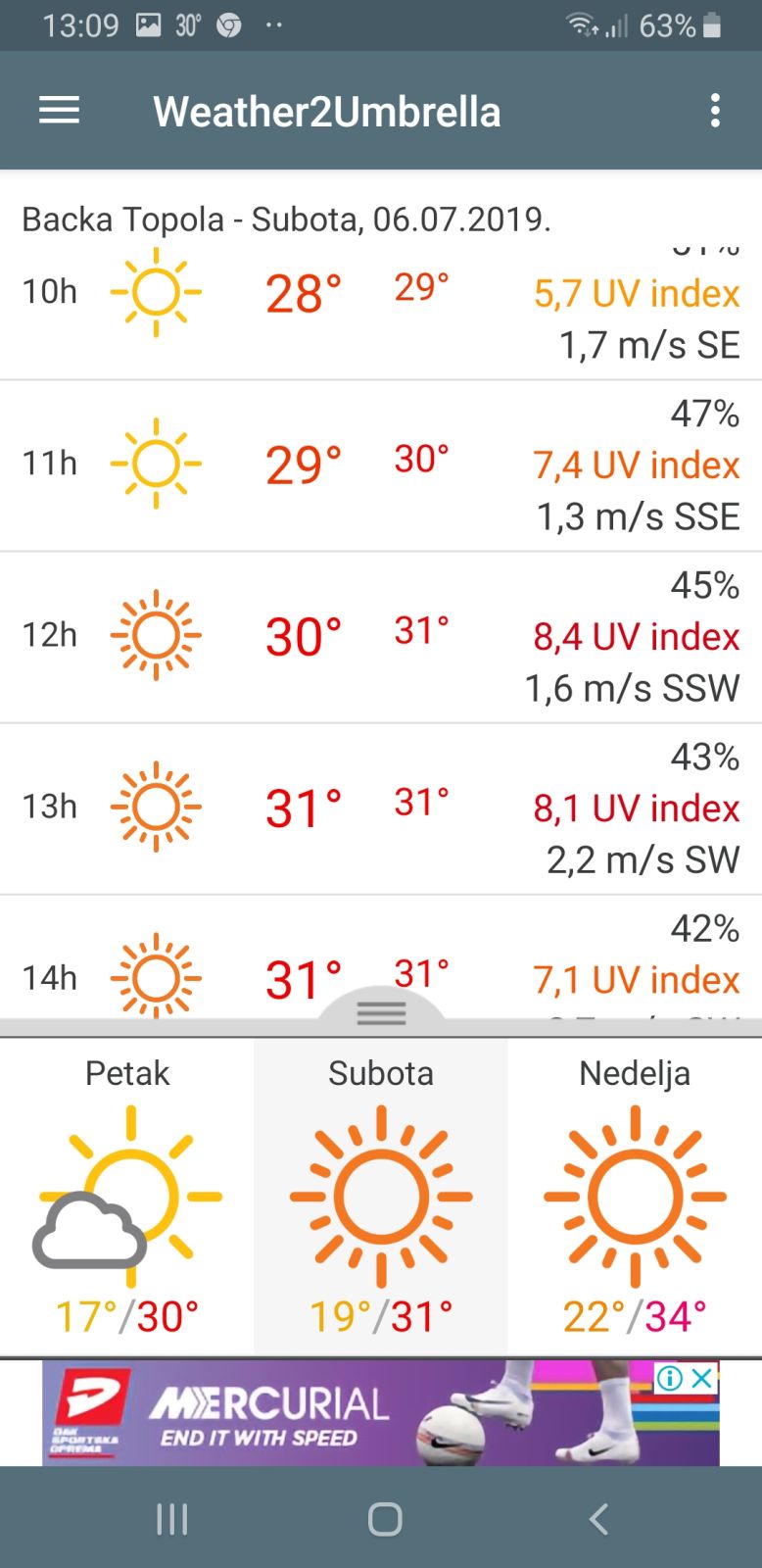Go back with system back button
The height and width of the screenshot is (1568, 762).
[x=598, y=1519]
